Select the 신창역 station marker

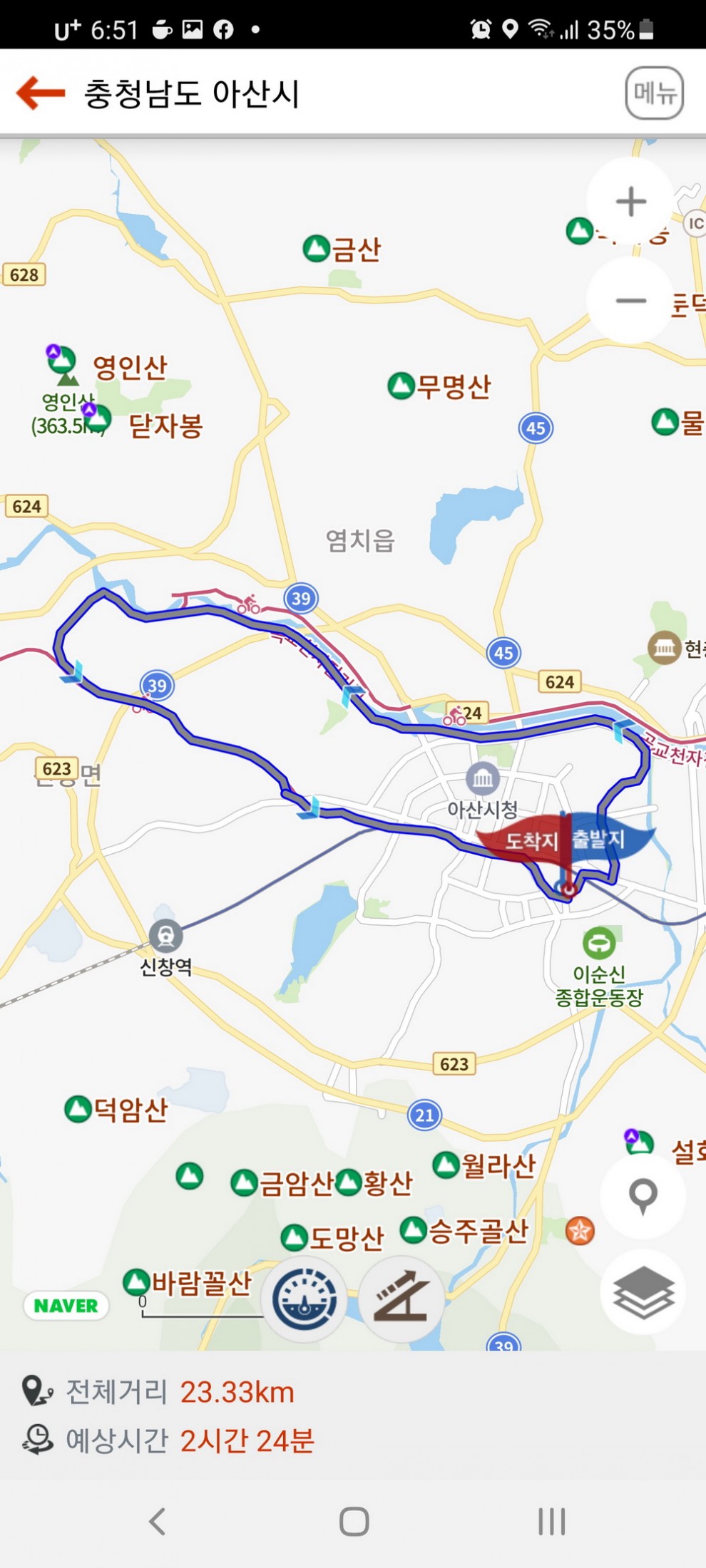165,936
